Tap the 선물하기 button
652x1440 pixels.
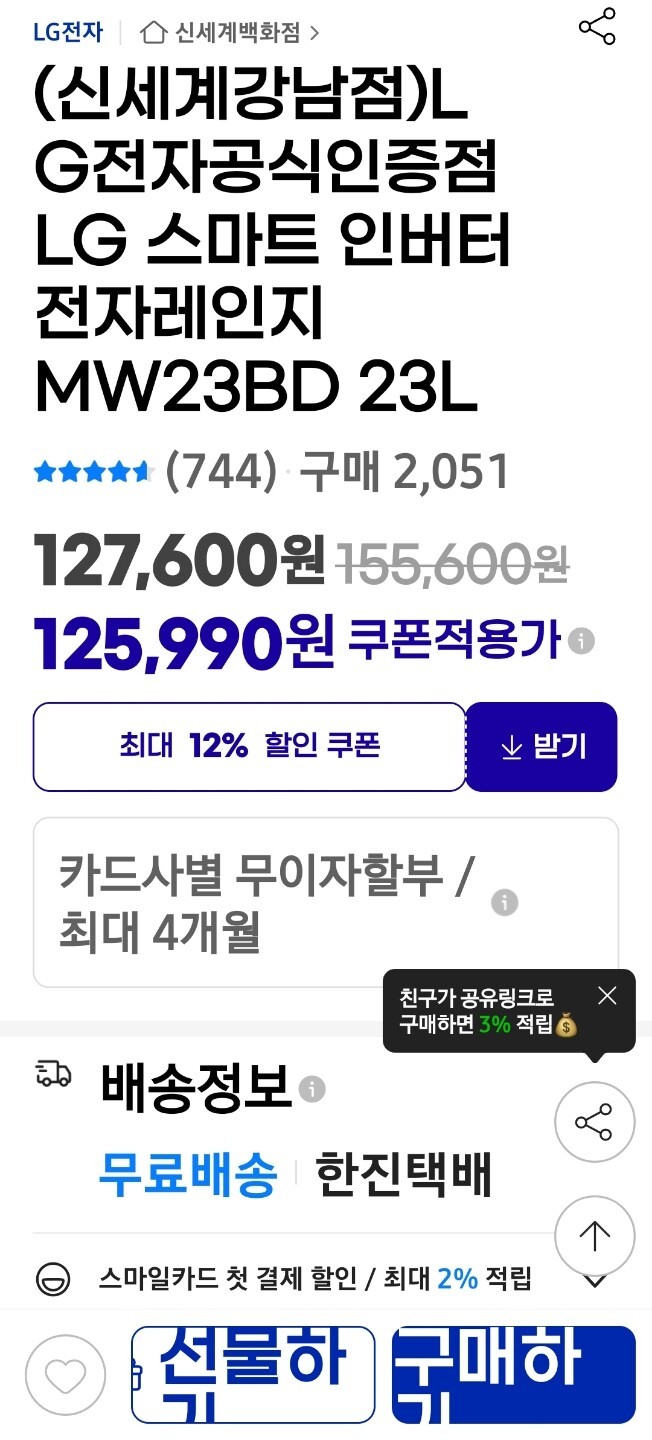pyautogui.click(x=253, y=1374)
